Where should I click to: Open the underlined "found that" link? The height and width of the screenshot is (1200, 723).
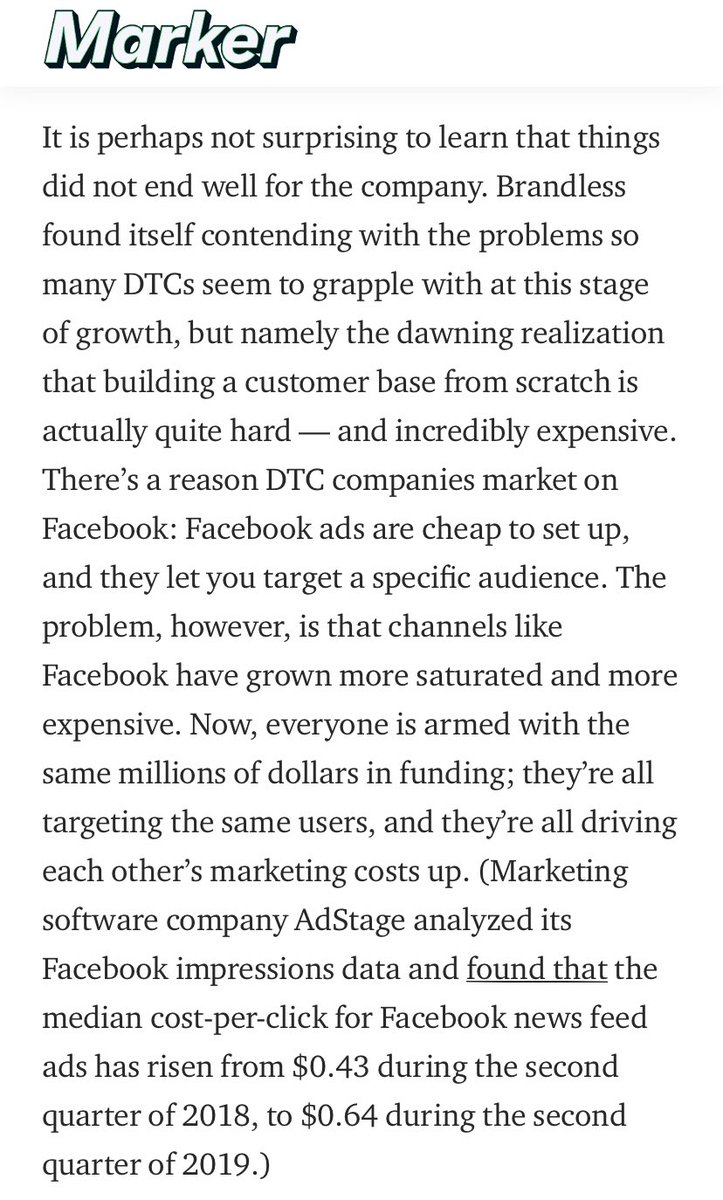(535, 968)
